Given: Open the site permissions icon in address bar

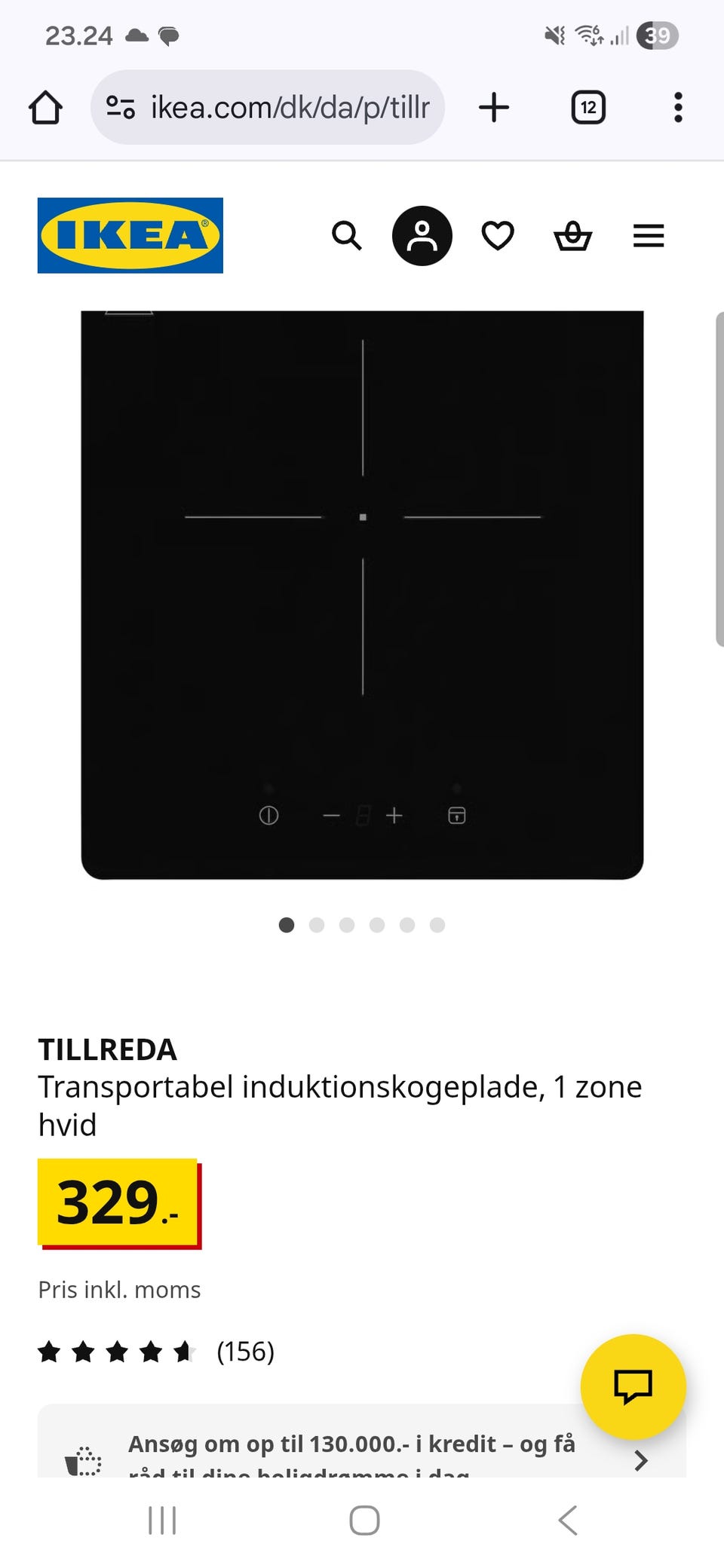Looking at the screenshot, I should 121,107.
